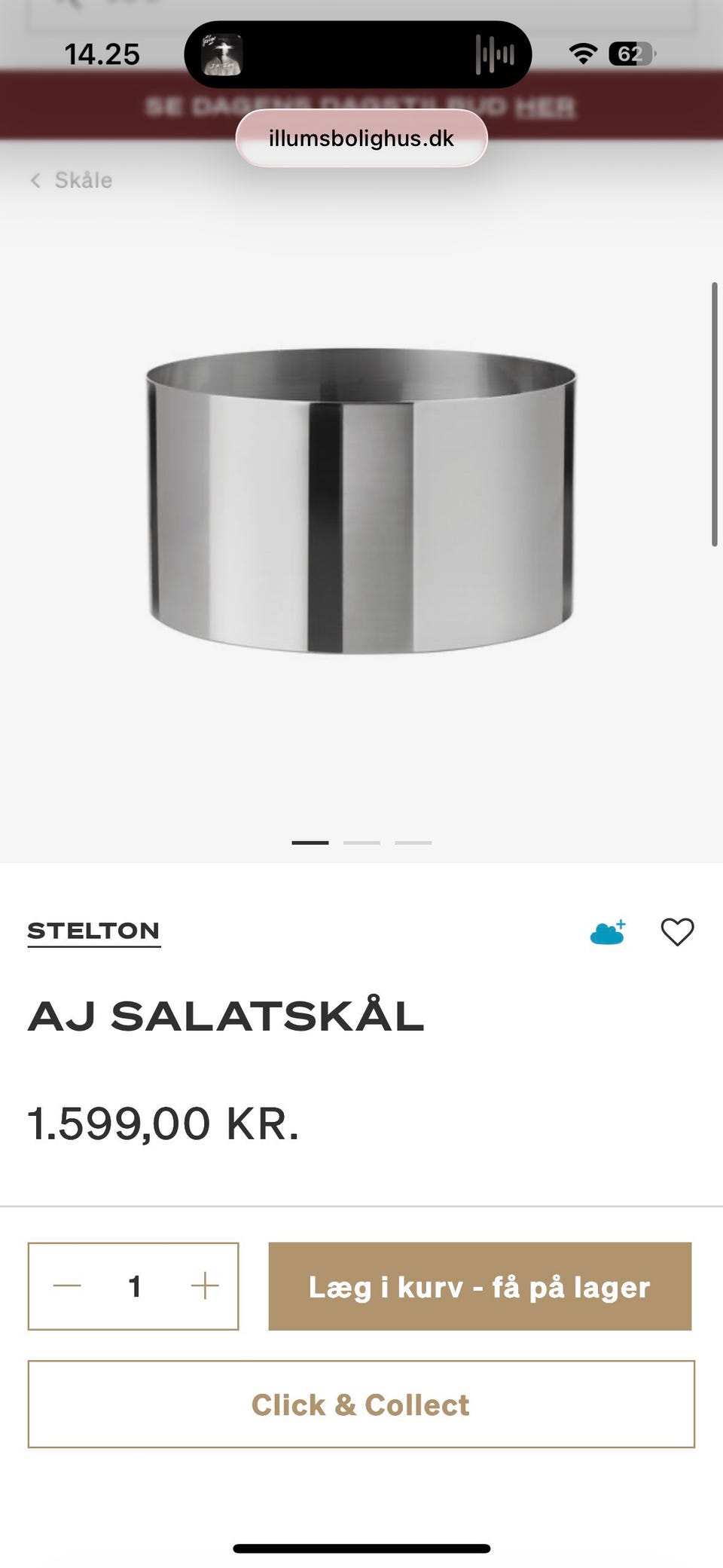Follow the HER link in the top banner

(x=545, y=107)
